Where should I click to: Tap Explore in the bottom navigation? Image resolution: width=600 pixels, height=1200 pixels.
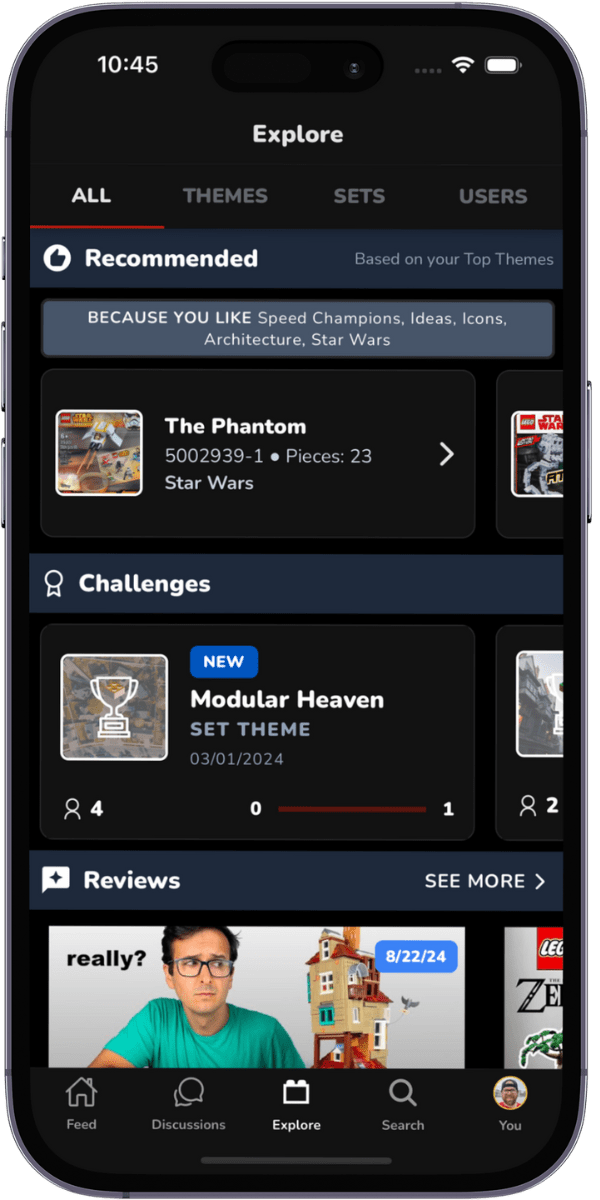(x=296, y=1104)
